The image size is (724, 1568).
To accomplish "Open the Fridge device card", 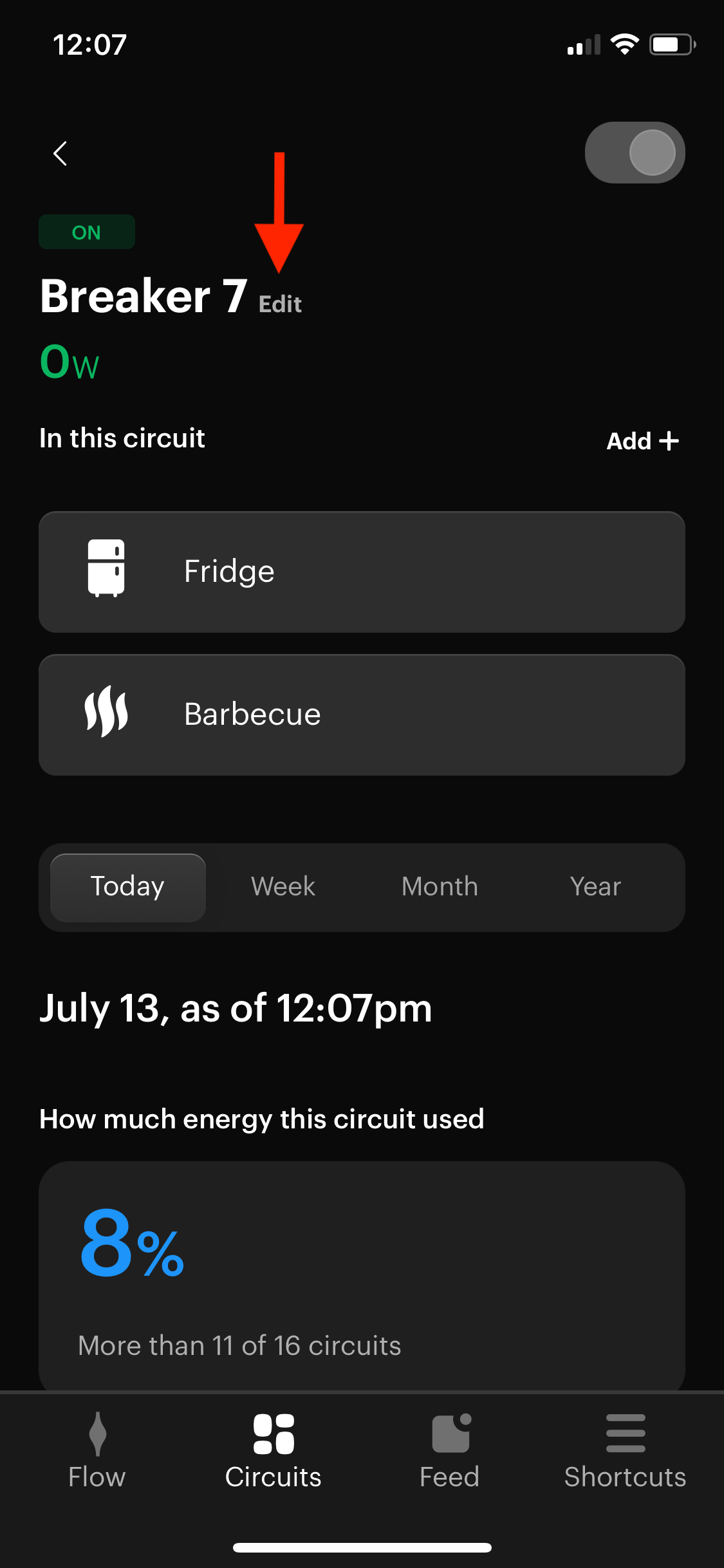I will pos(362,572).
